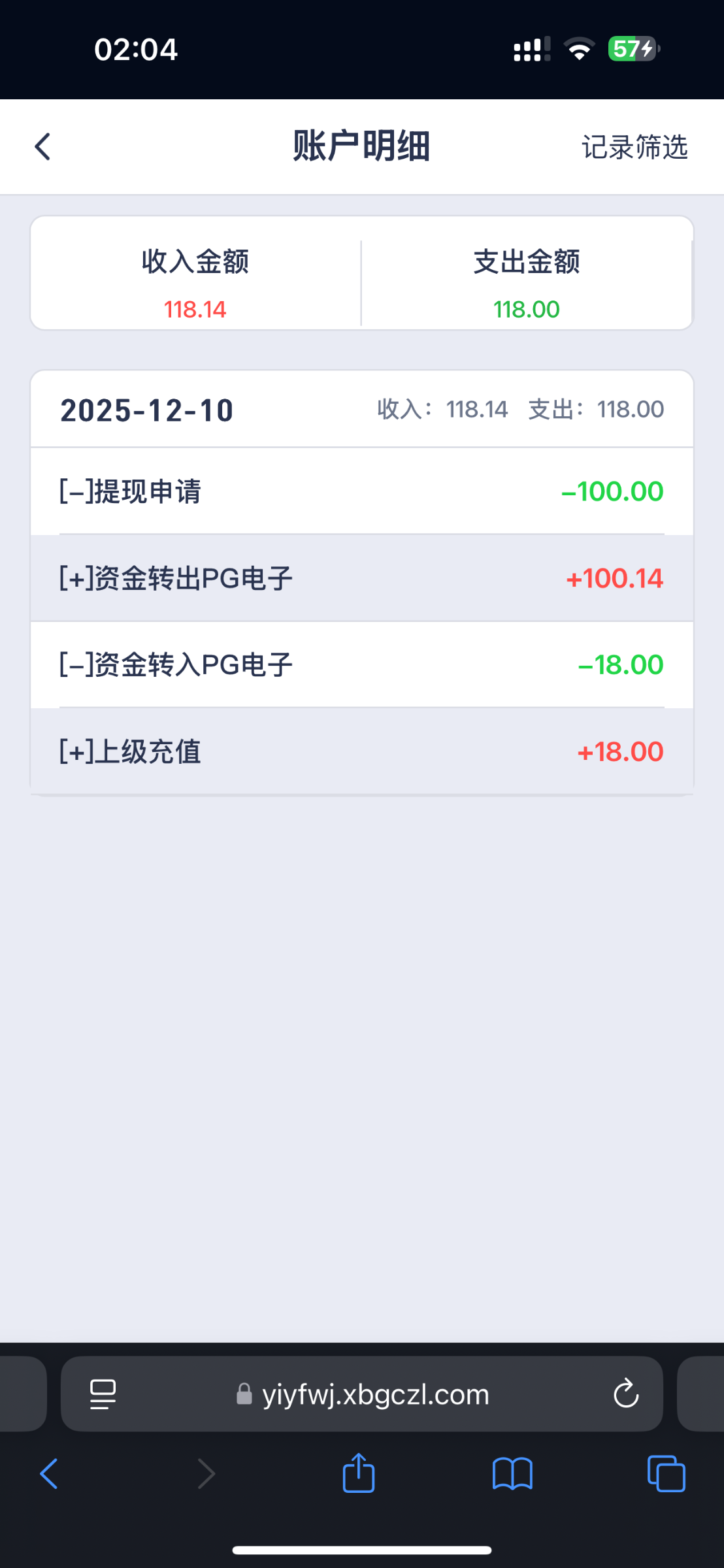Select the 上级充值 recharge entry
The width and height of the screenshot is (724, 1568).
[x=361, y=751]
